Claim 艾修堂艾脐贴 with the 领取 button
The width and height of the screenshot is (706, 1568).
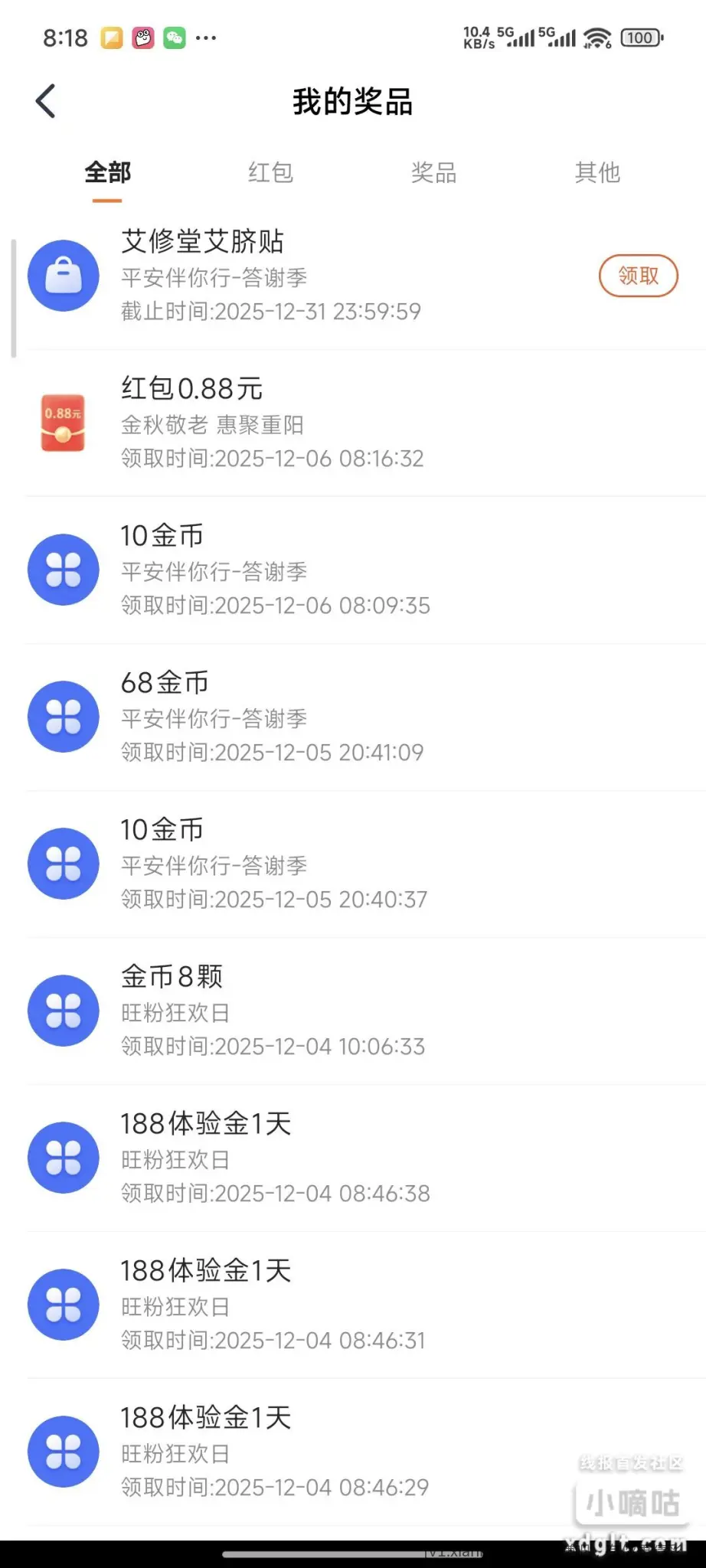(x=638, y=276)
